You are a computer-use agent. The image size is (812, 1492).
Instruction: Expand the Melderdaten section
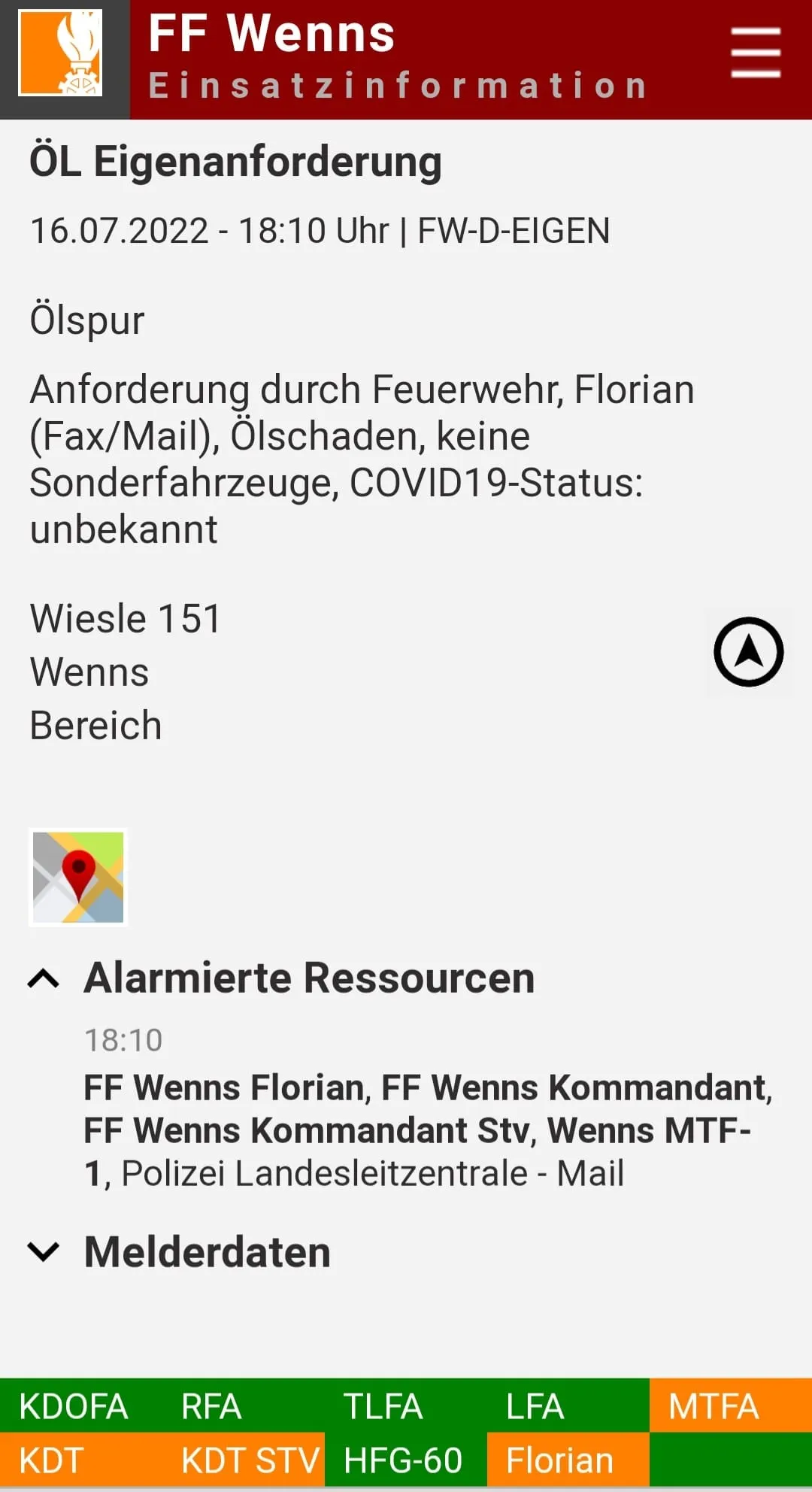point(44,1252)
